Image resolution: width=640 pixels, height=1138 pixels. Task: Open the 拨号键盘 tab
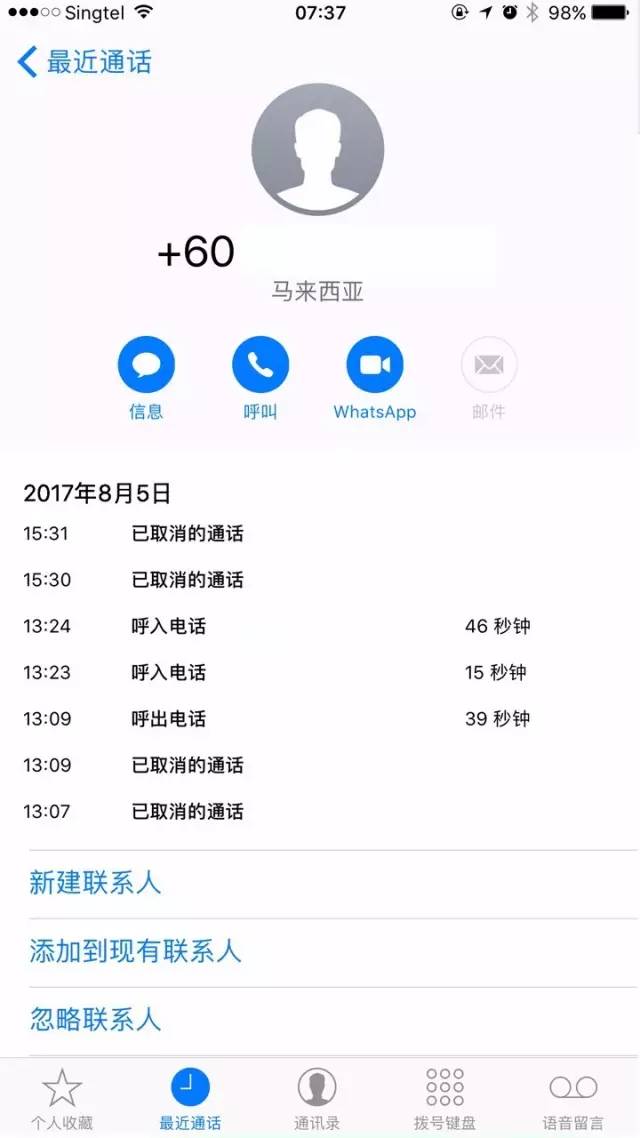point(445,1097)
